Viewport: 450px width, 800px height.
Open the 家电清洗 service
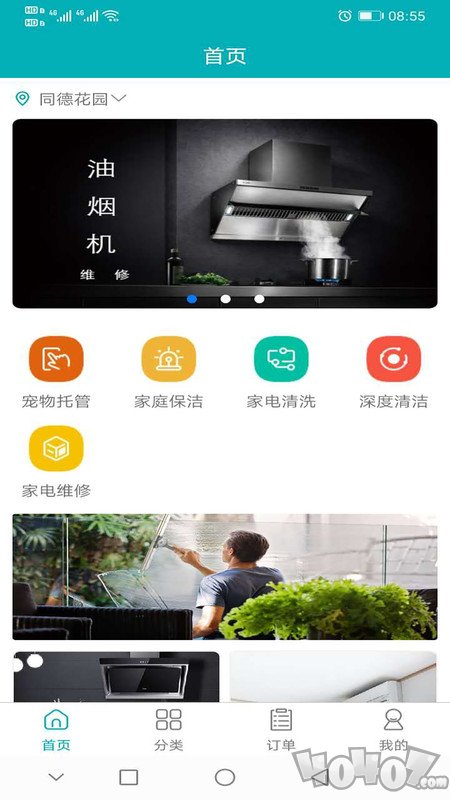tap(281, 372)
